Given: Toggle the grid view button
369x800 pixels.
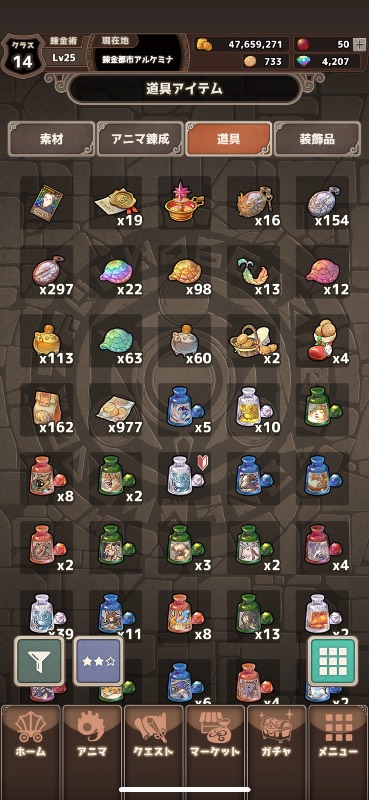Looking at the screenshot, I should [x=332, y=661].
